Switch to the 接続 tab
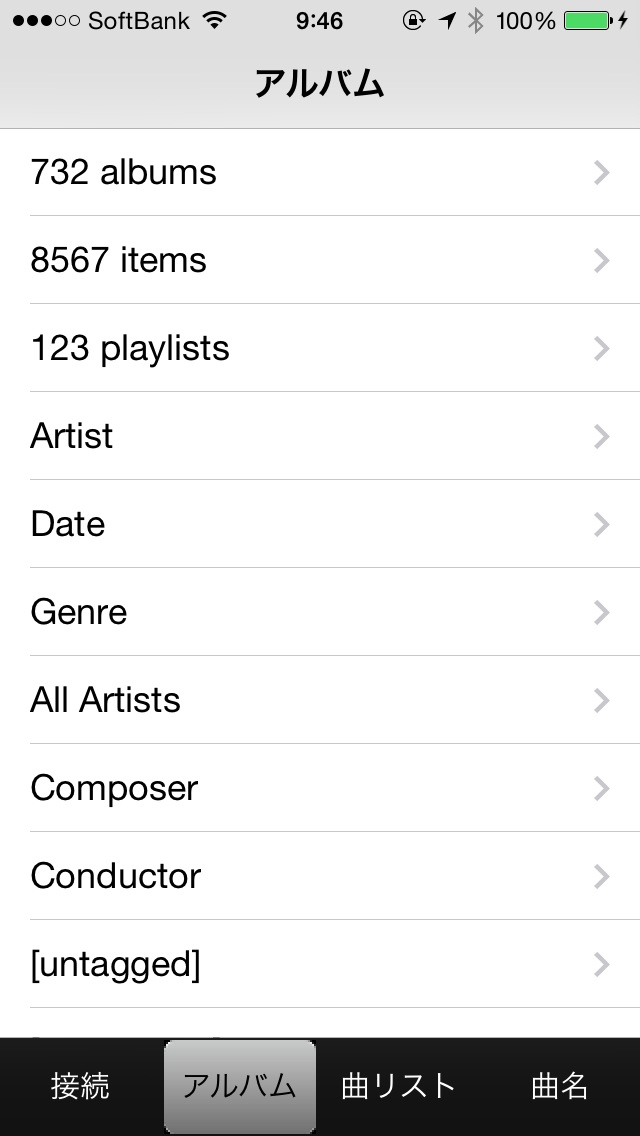 pos(80,1087)
